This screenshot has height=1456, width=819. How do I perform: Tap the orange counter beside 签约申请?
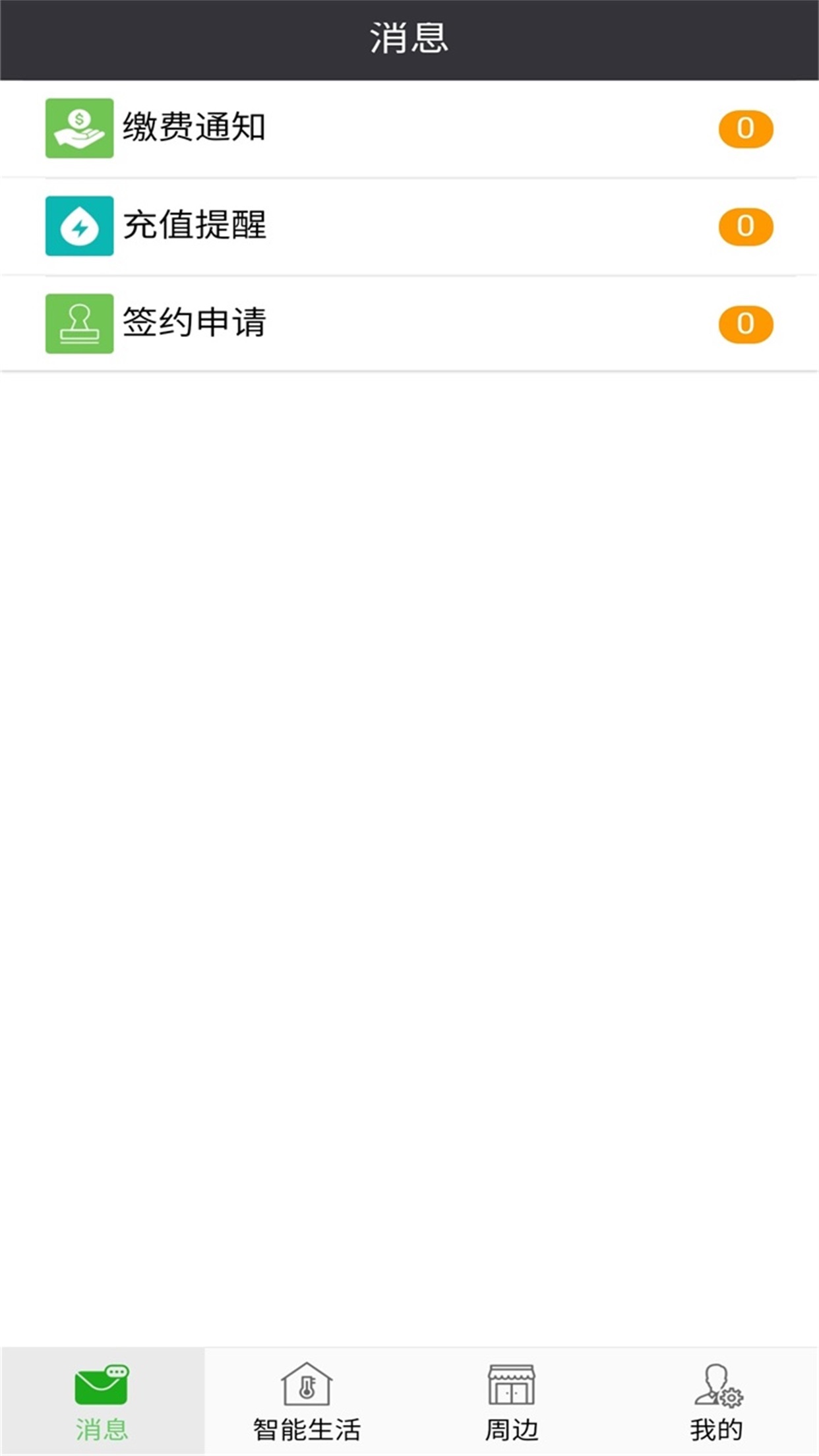745,323
